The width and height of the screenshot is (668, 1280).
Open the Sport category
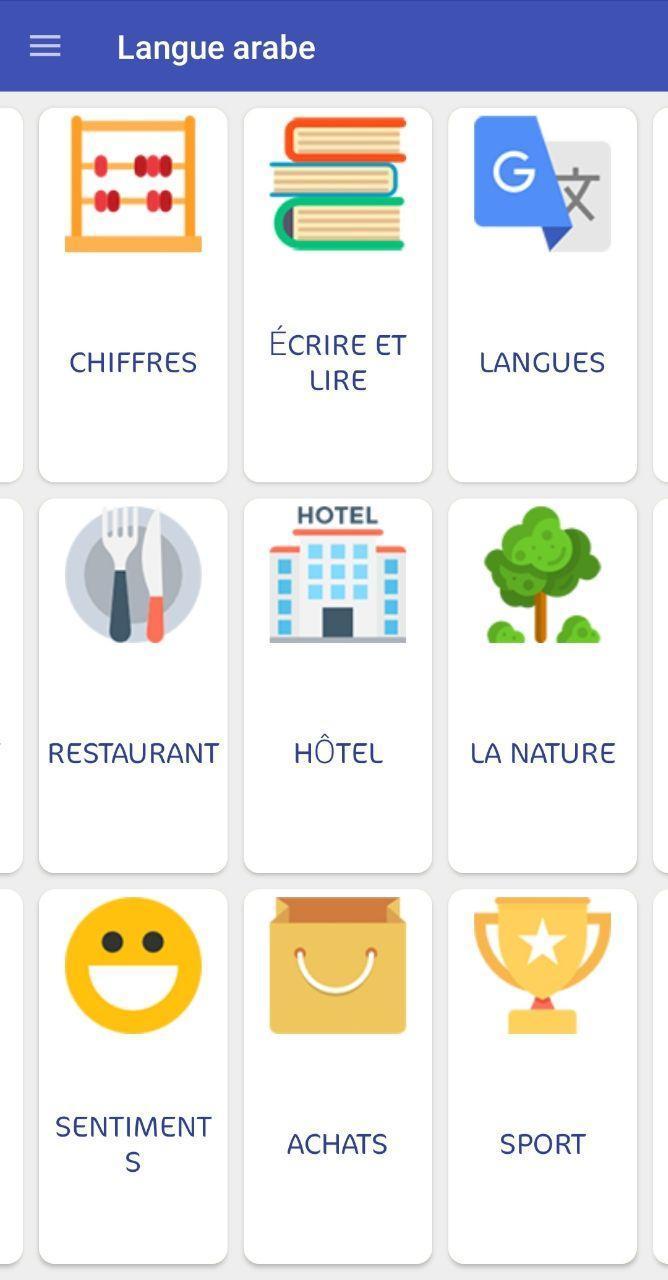tap(542, 1077)
